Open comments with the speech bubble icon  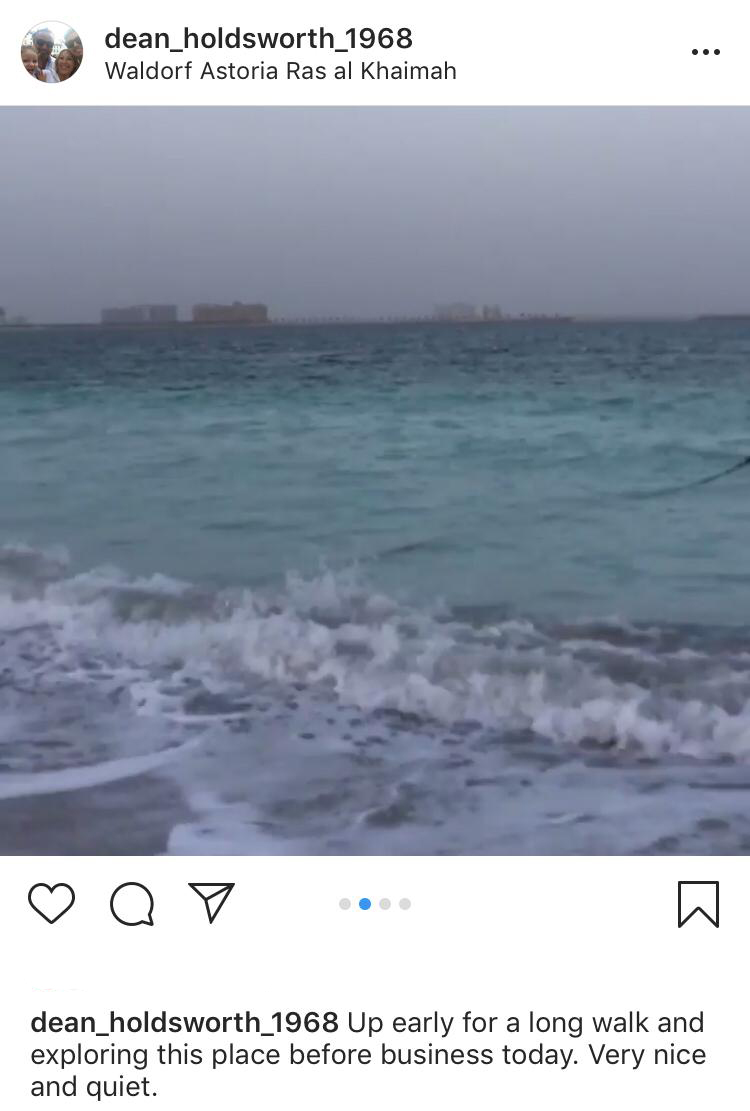[132, 904]
